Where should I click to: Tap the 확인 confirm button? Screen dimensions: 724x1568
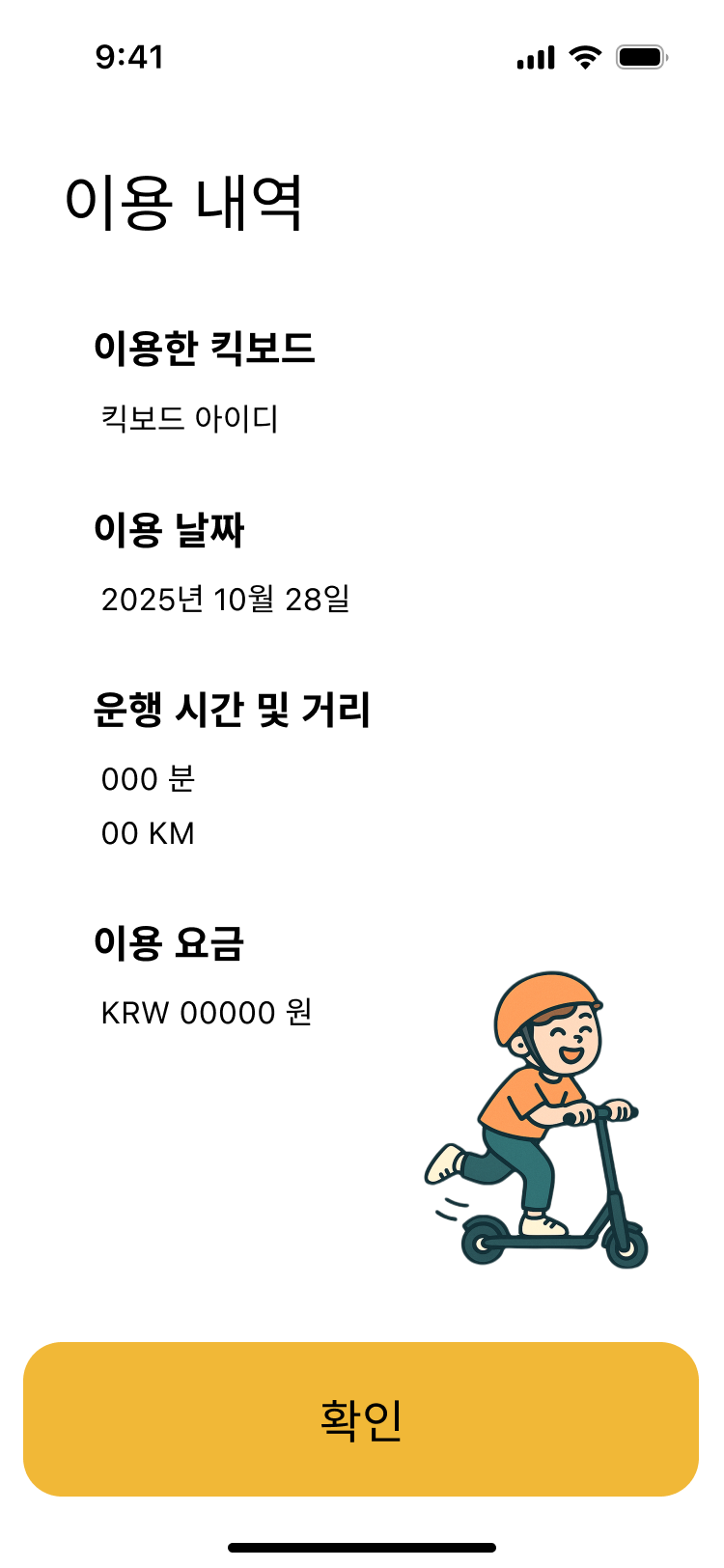click(x=361, y=1418)
